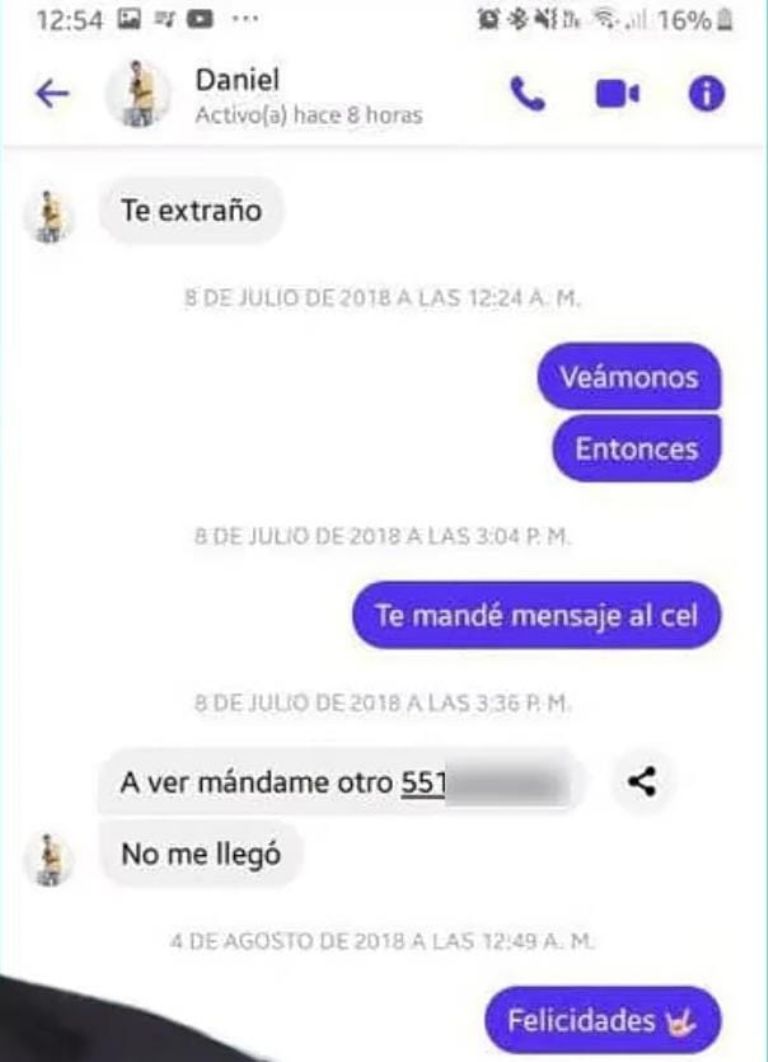Open conversation info details
Viewport: 768px width, 1062px height.
point(706,94)
